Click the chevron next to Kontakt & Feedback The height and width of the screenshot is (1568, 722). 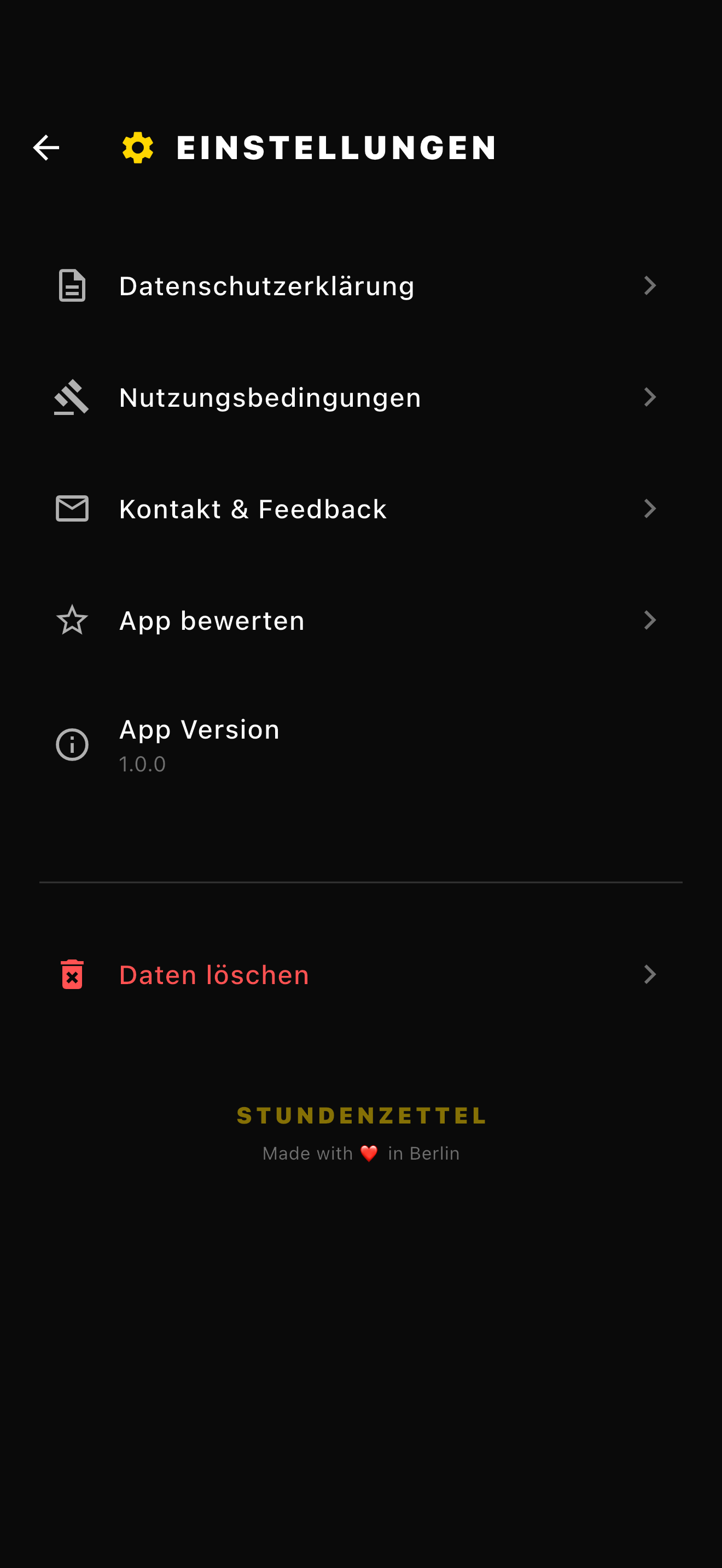[651, 508]
